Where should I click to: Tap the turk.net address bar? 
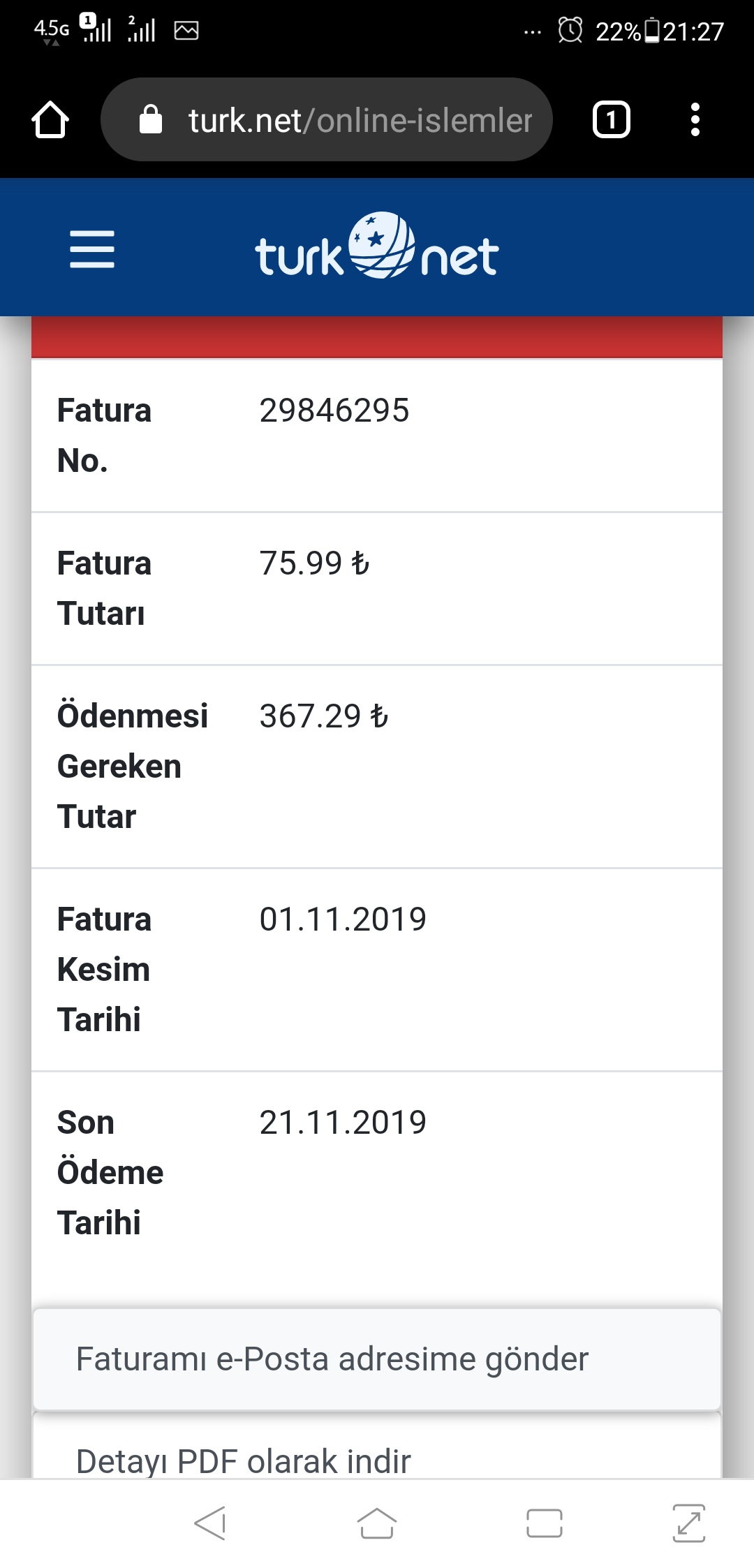pyautogui.click(x=327, y=119)
